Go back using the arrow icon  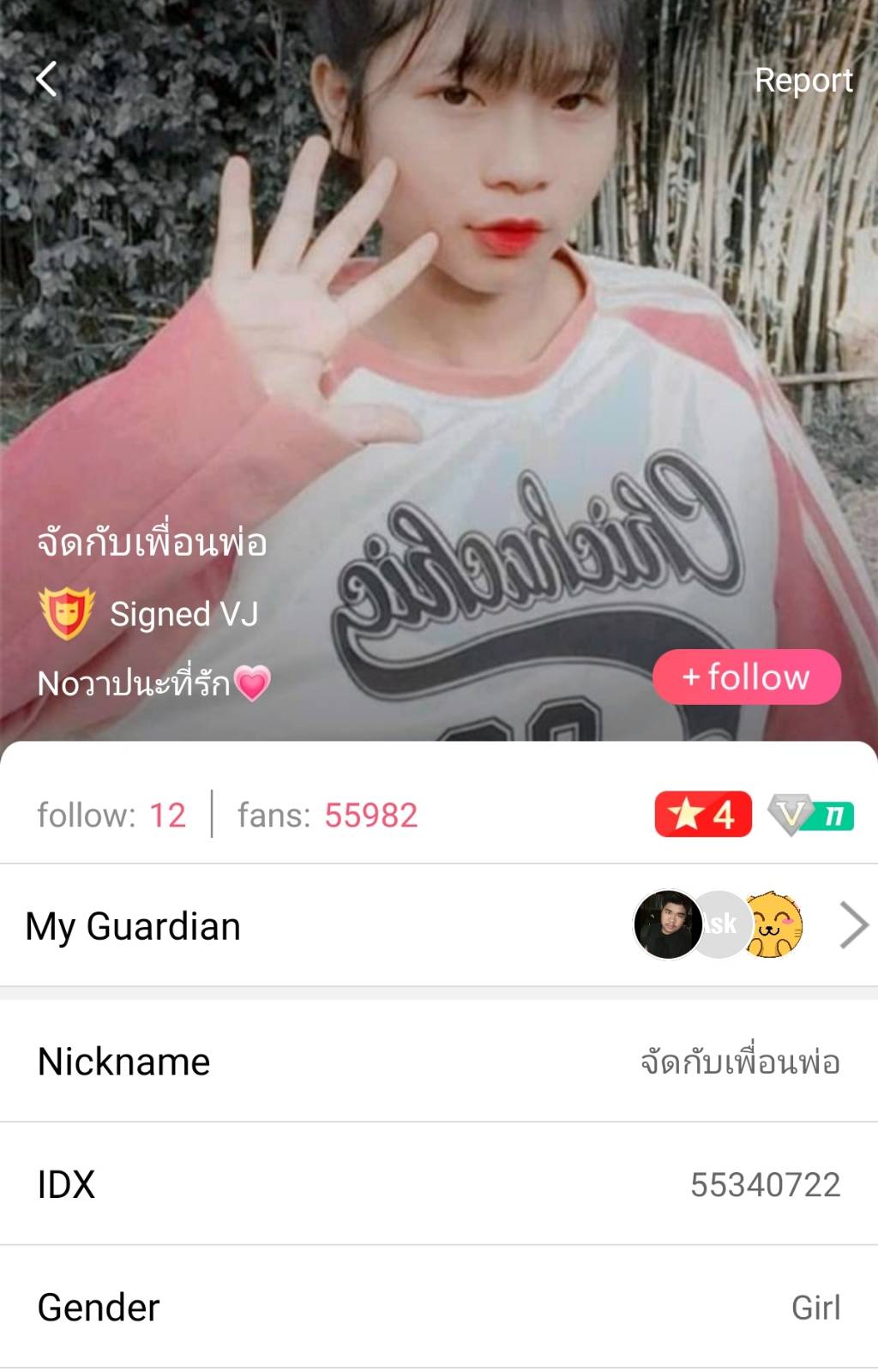pyautogui.click(x=46, y=80)
